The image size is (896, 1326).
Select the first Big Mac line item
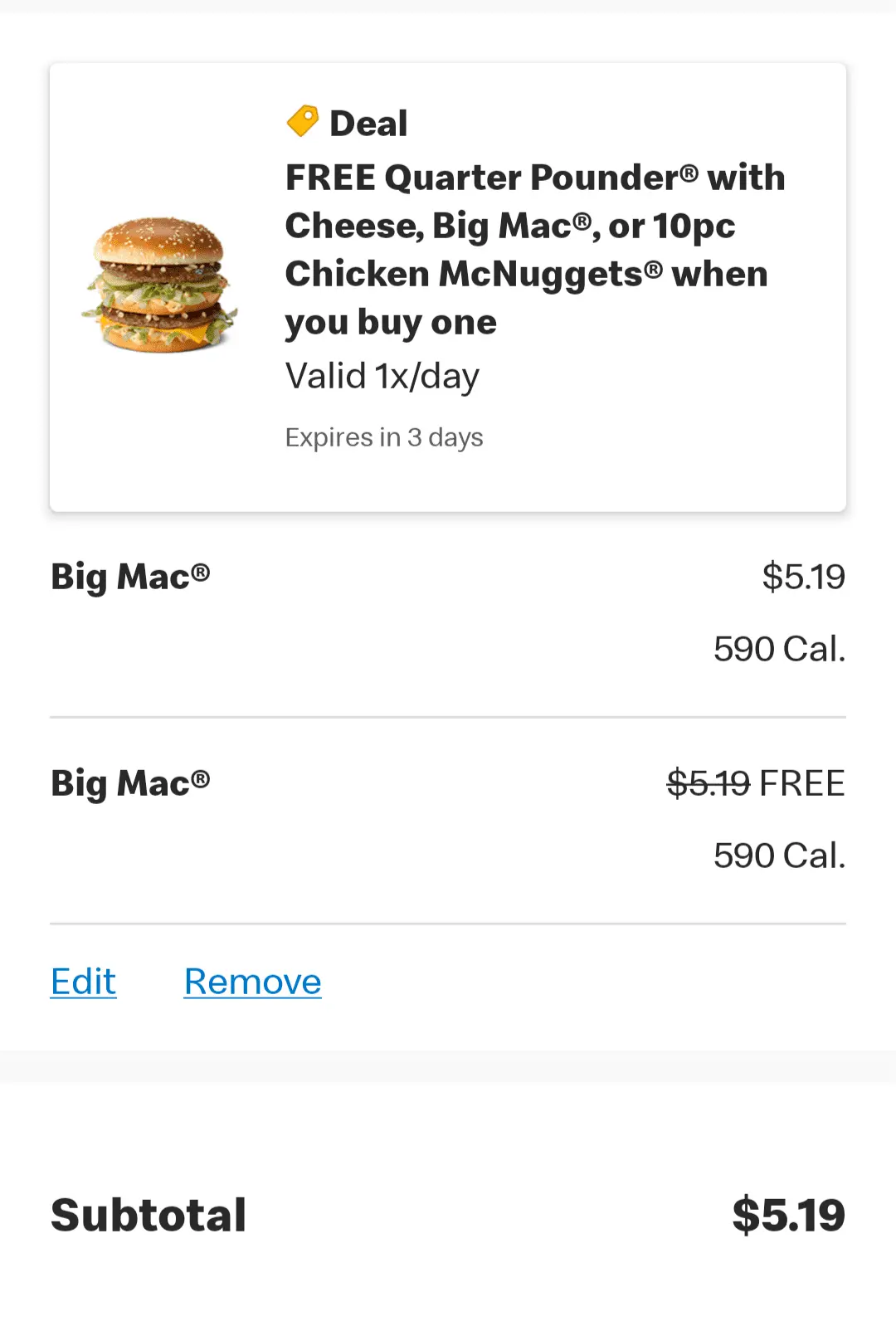448,612
